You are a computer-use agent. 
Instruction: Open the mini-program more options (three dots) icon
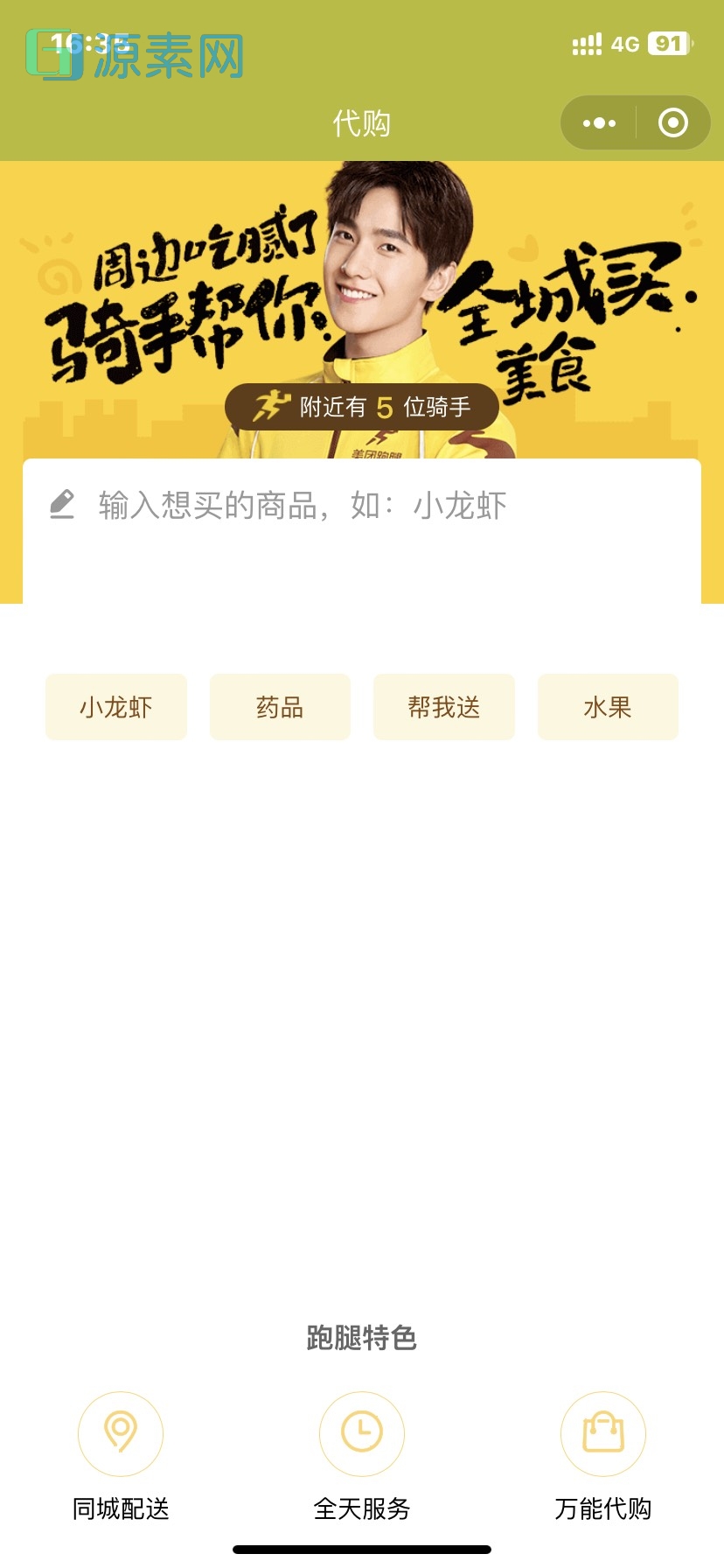click(598, 122)
